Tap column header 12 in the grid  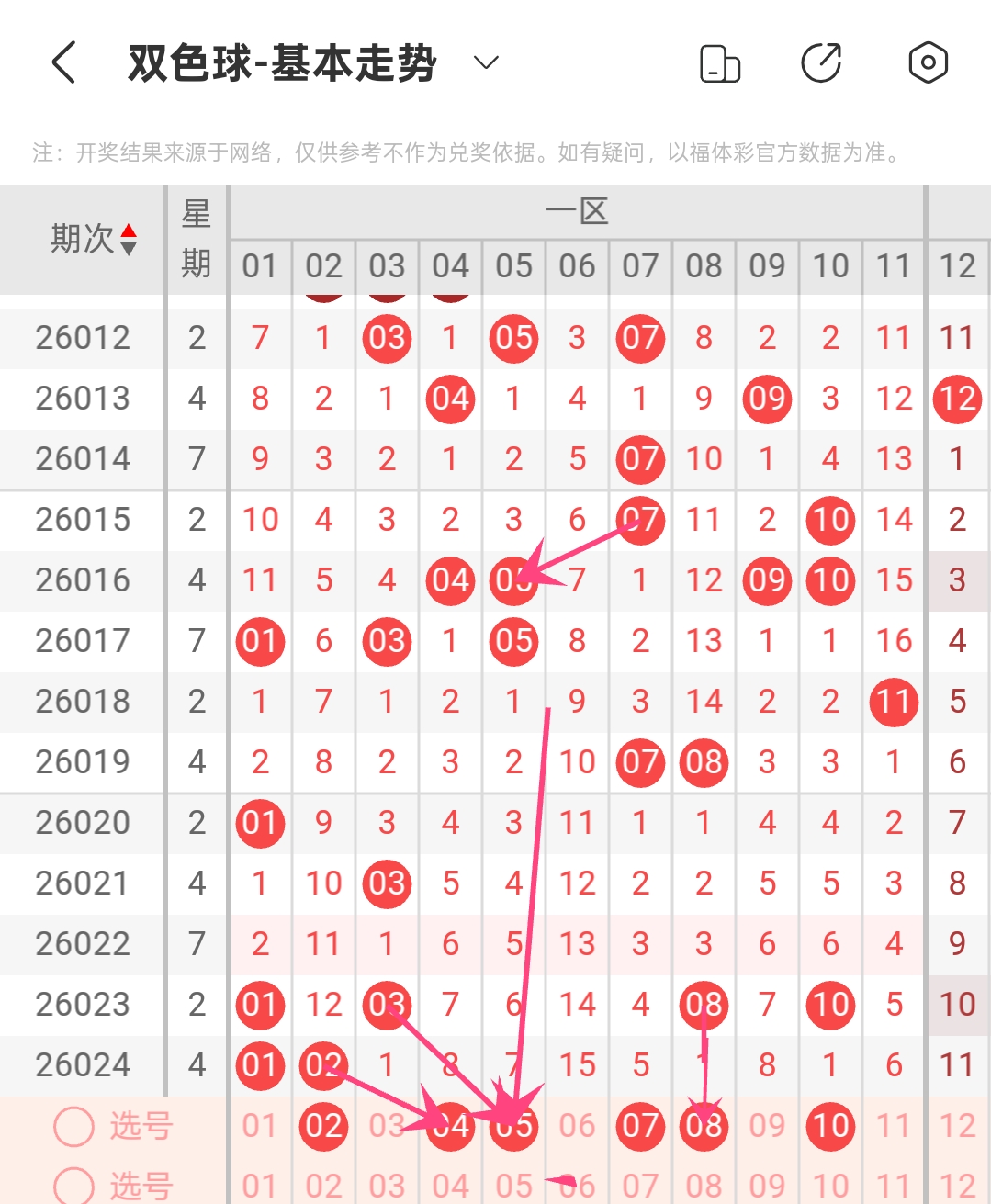[x=956, y=266]
